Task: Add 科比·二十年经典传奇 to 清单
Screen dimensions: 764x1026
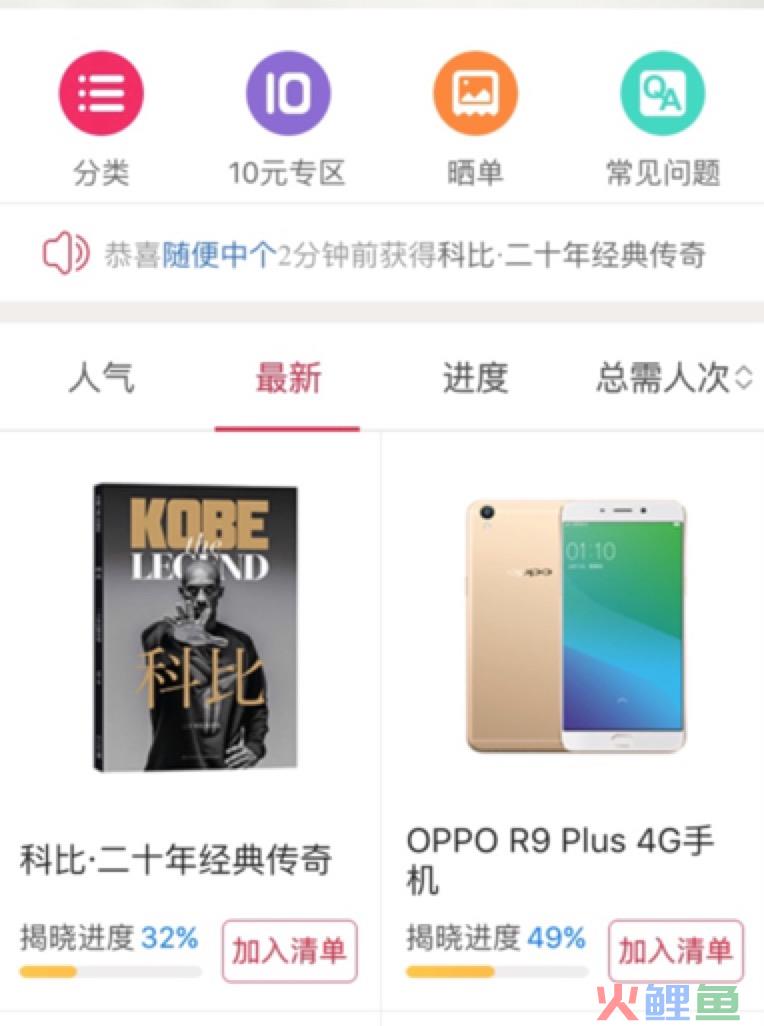Action: (289, 951)
